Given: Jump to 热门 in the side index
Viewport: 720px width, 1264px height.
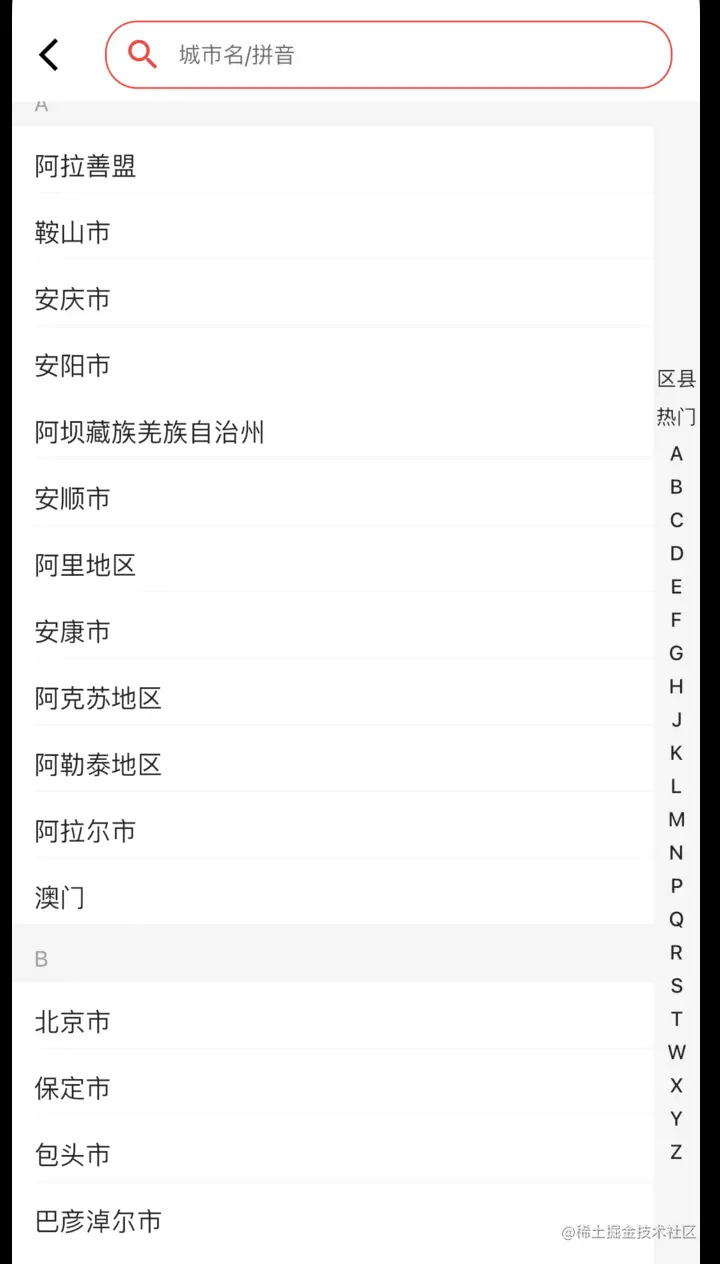Looking at the screenshot, I should (676, 416).
